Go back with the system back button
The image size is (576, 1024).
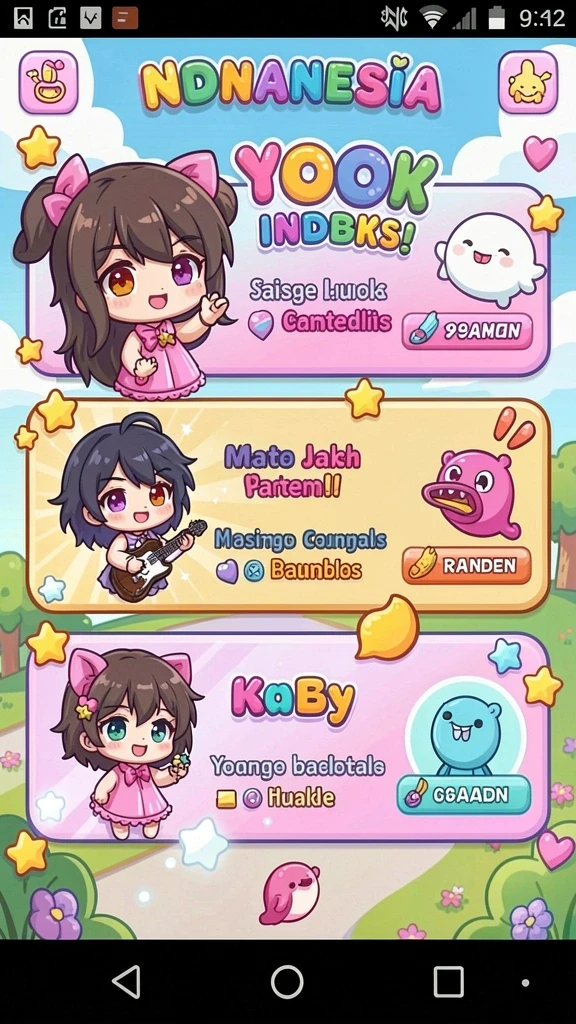[126, 982]
